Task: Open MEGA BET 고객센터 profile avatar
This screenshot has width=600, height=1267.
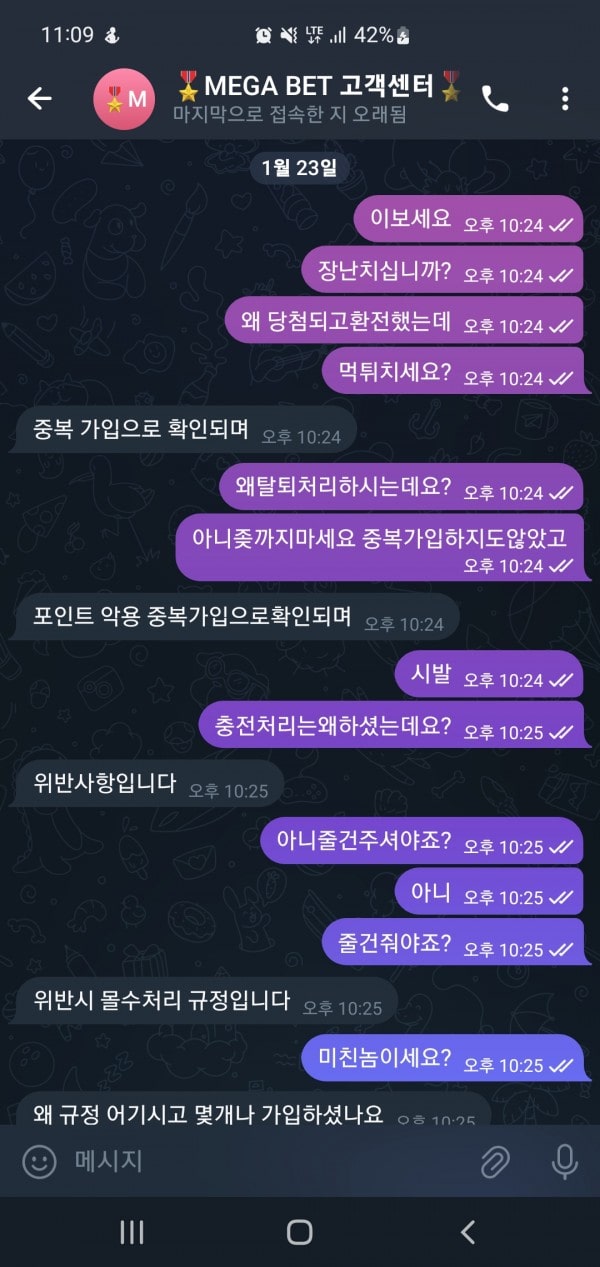Action: 125,99
